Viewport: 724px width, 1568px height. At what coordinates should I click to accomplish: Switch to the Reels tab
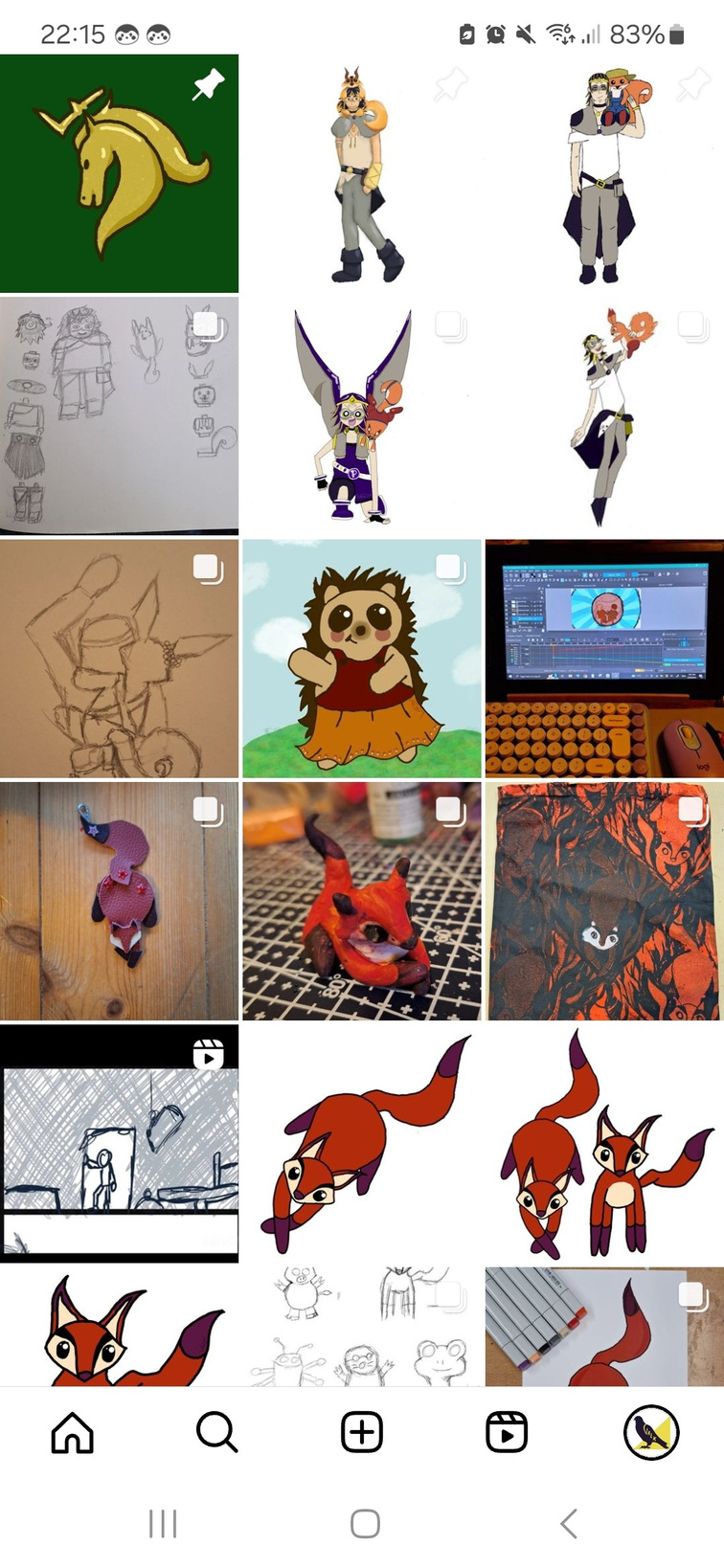tap(507, 1433)
